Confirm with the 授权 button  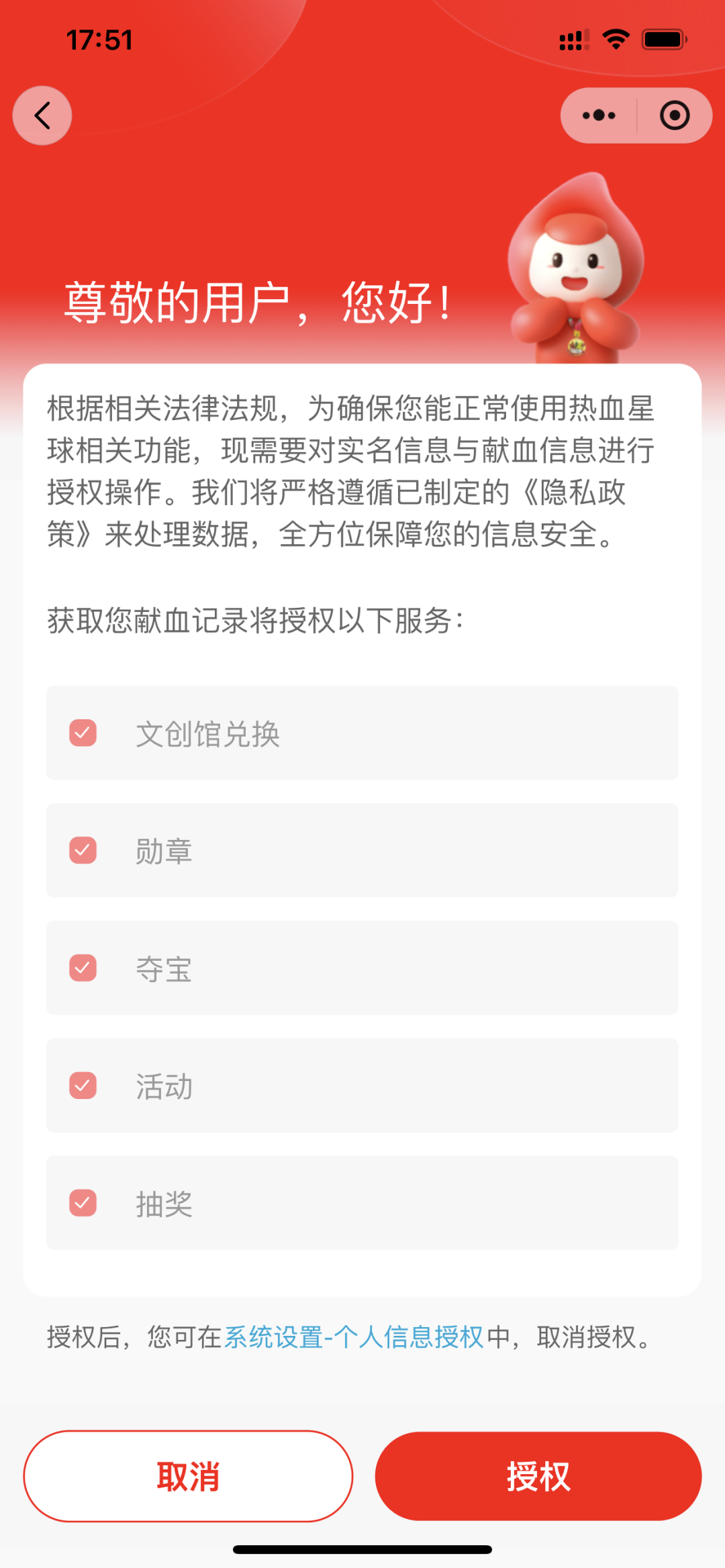point(538,1476)
